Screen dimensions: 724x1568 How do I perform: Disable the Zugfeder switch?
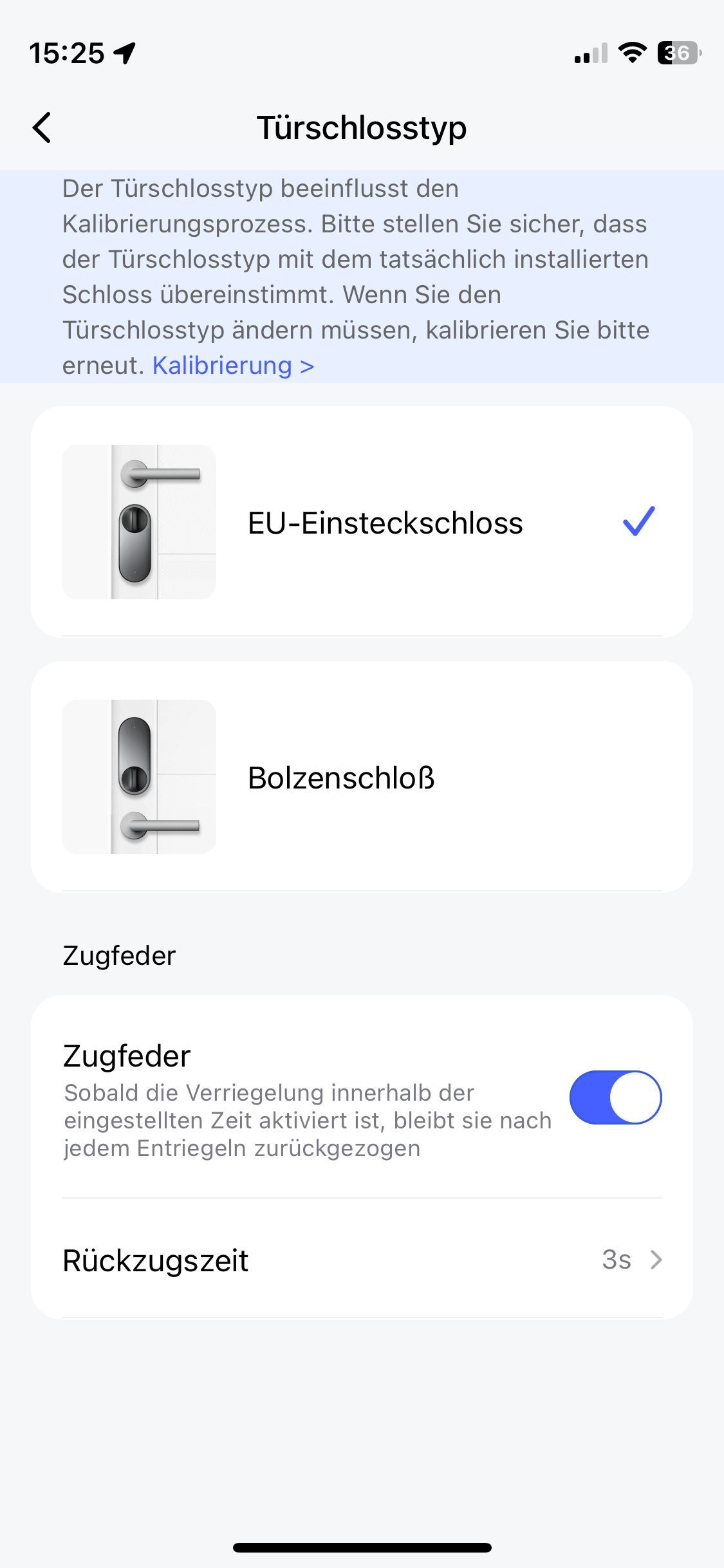click(615, 1097)
